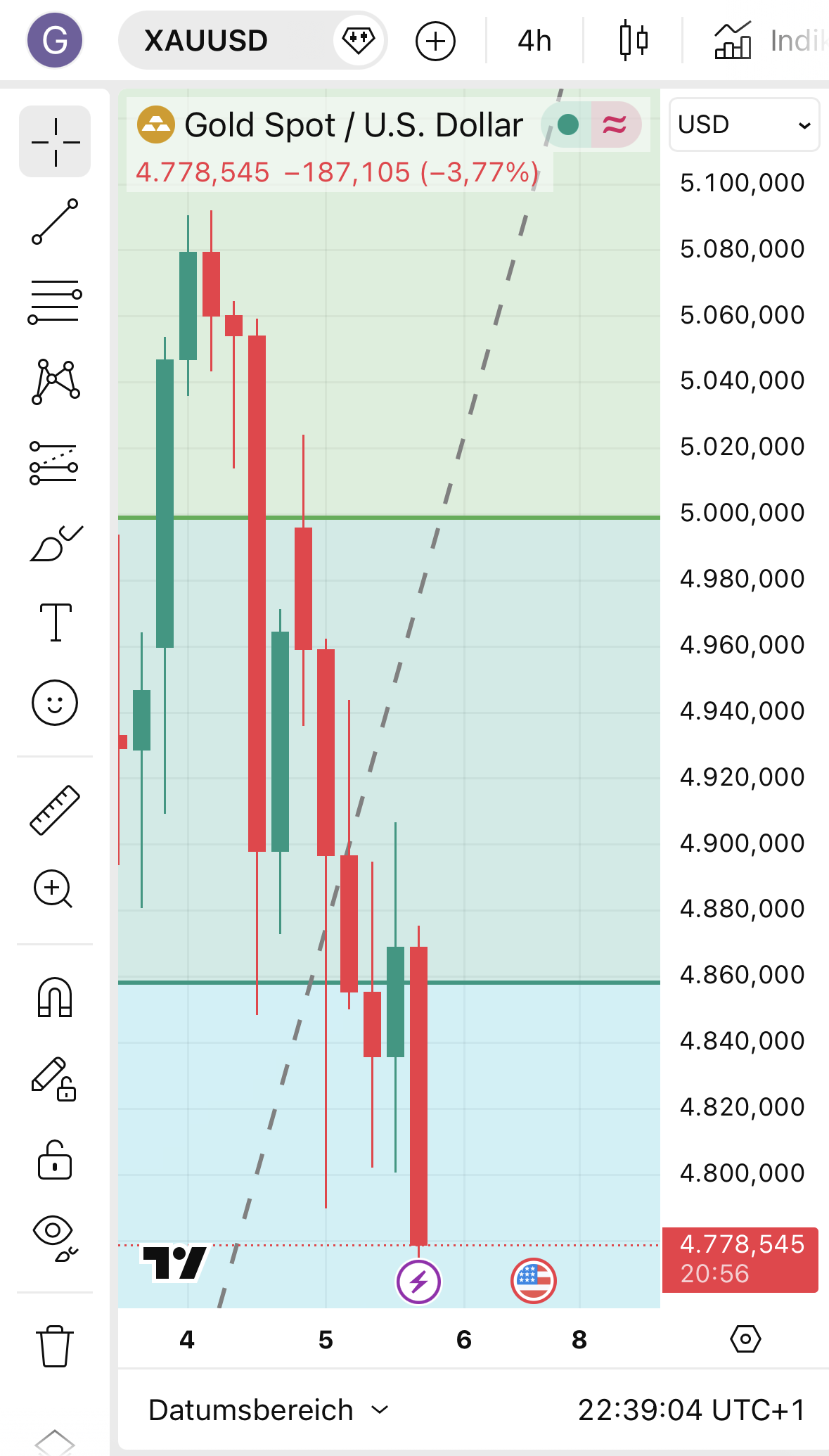Add a symbol with the plus button
The height and width of the screenshot is (1456, 829).
pyautogui.click(x=435, y=41)
